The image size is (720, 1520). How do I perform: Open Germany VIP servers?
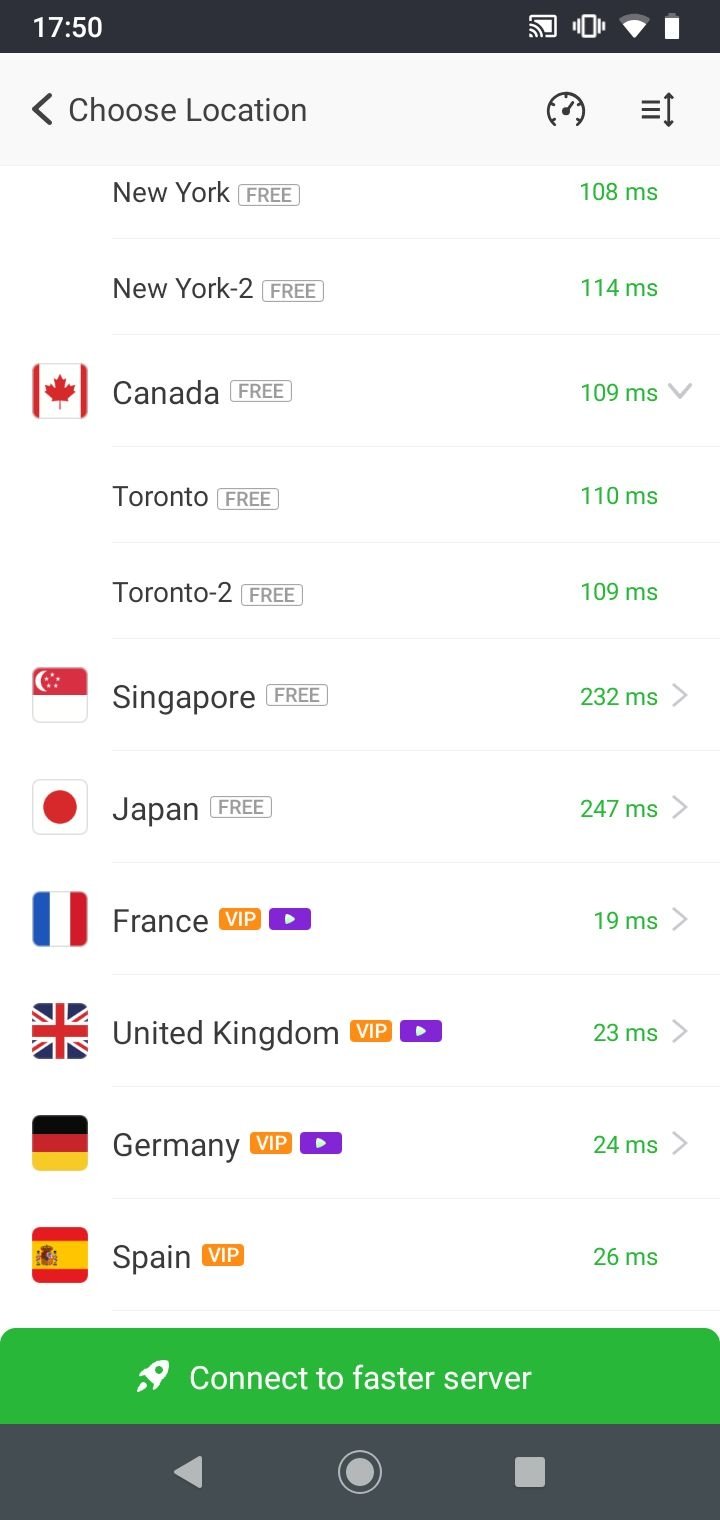coord(360,1143)
